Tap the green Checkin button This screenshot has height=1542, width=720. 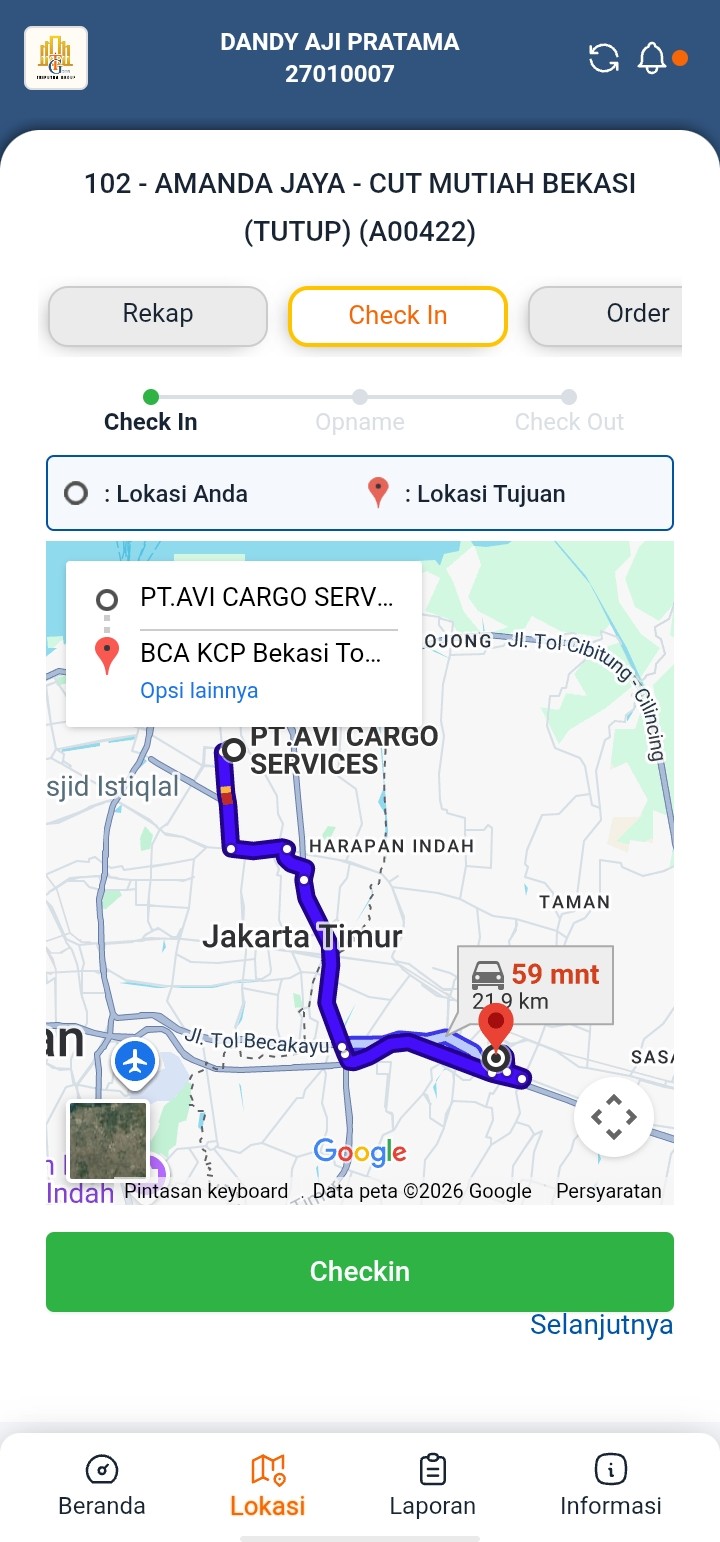360,1271
